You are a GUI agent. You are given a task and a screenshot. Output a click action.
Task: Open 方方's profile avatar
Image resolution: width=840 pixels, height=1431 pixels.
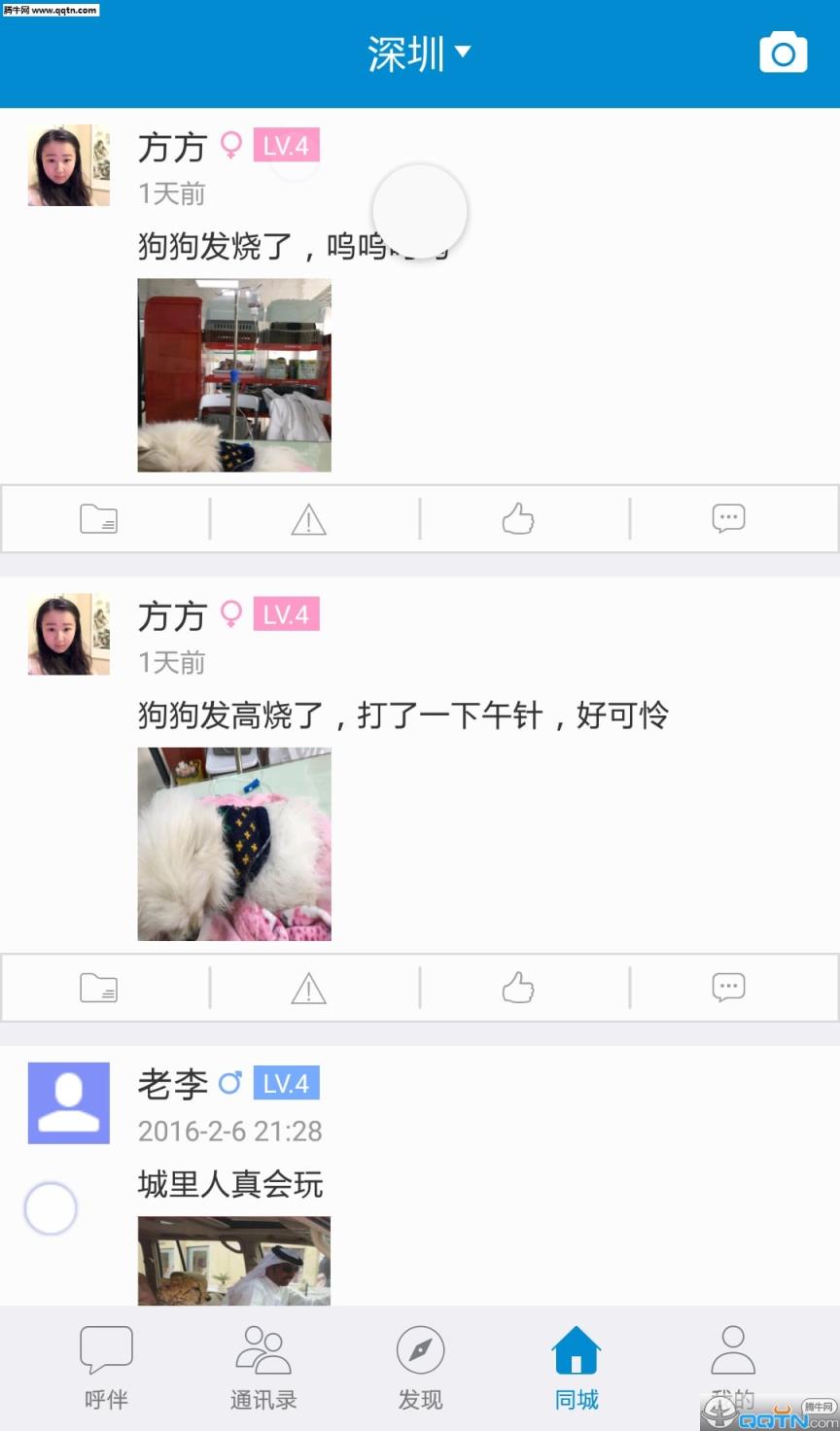68,165
